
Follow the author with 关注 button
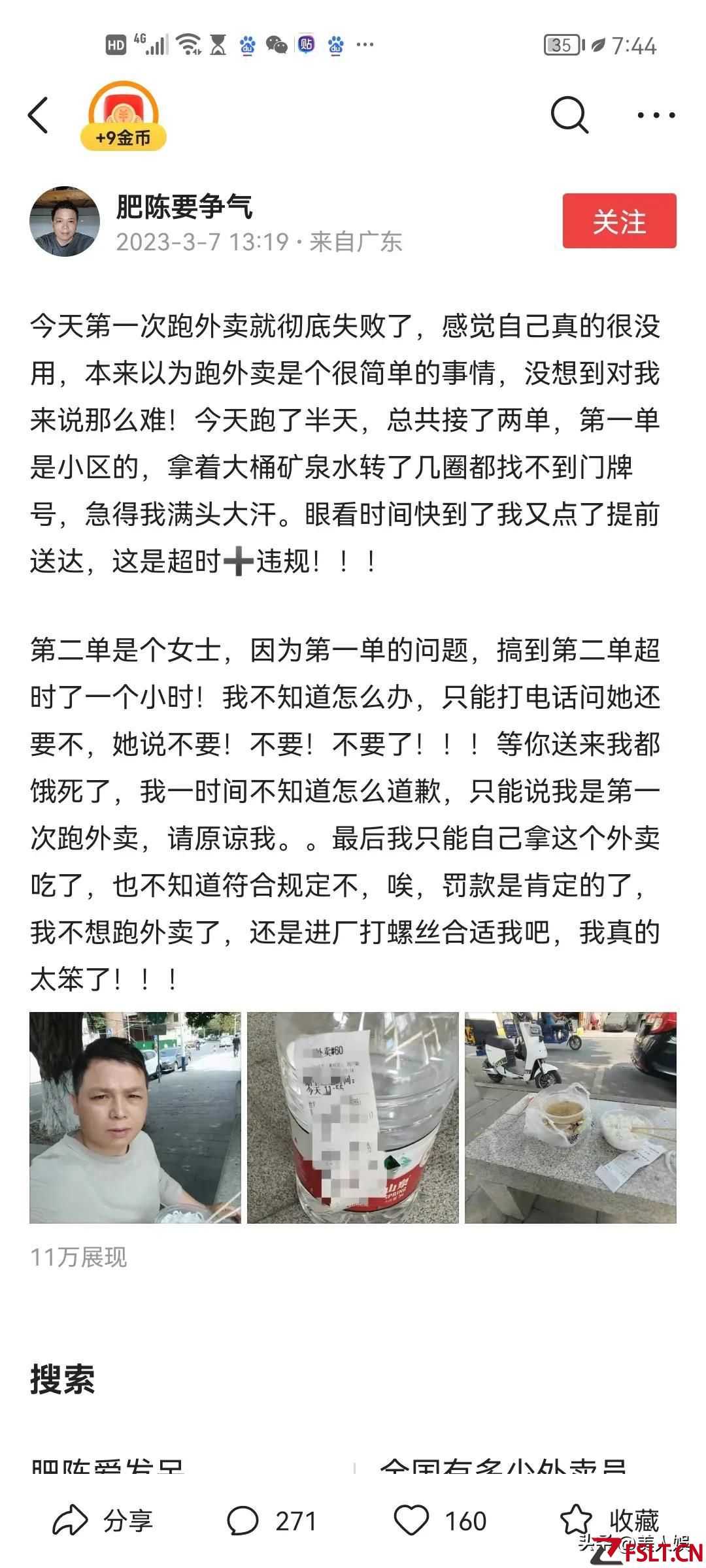[619, 221]
